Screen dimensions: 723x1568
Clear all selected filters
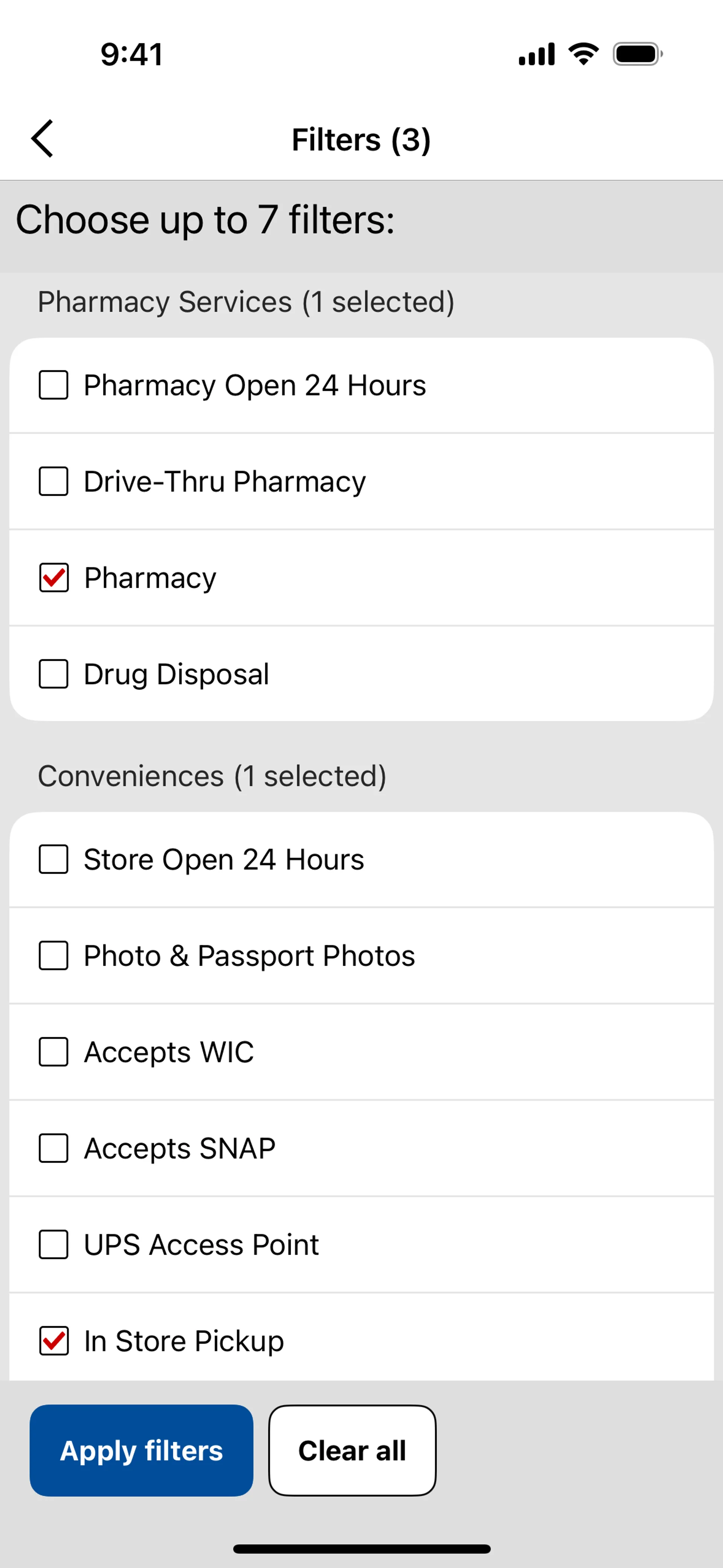[352, 1450]
